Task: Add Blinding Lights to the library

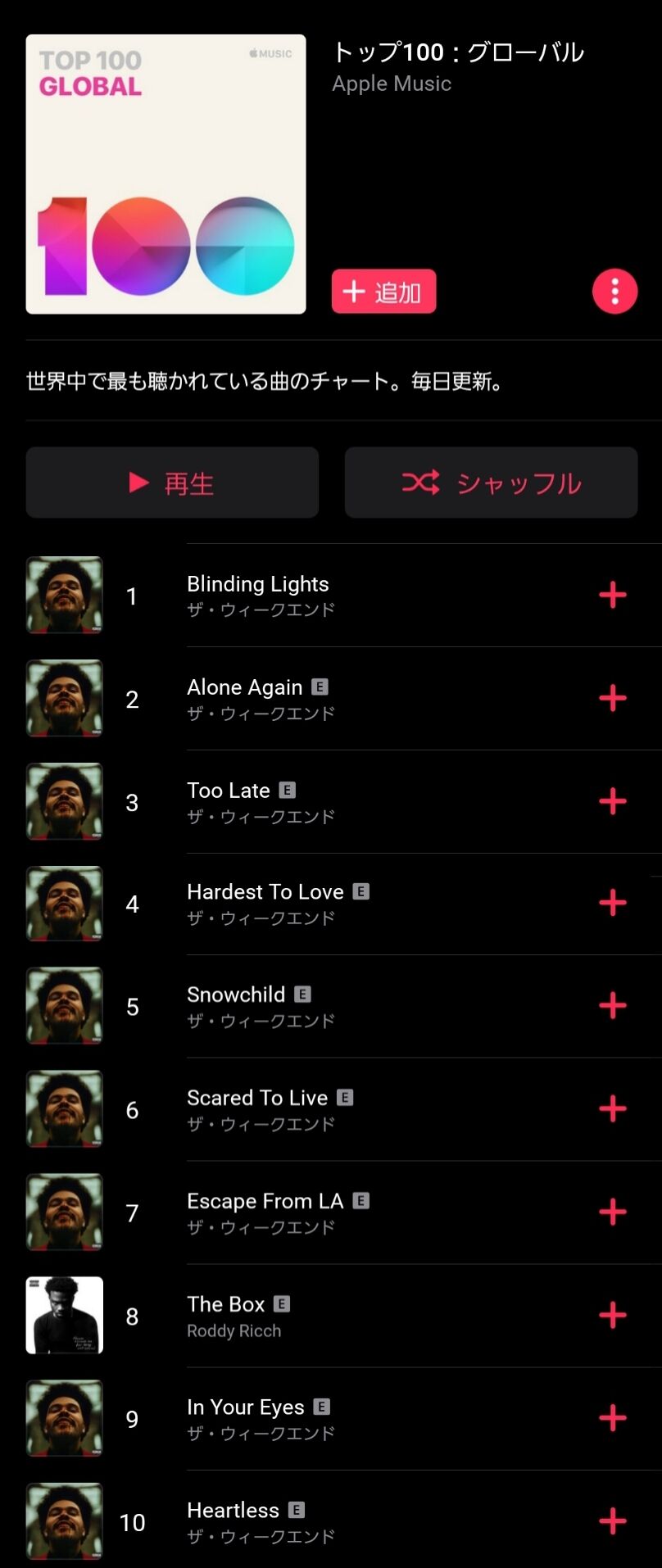Action: pyautogui.click(x=613, y=596)
